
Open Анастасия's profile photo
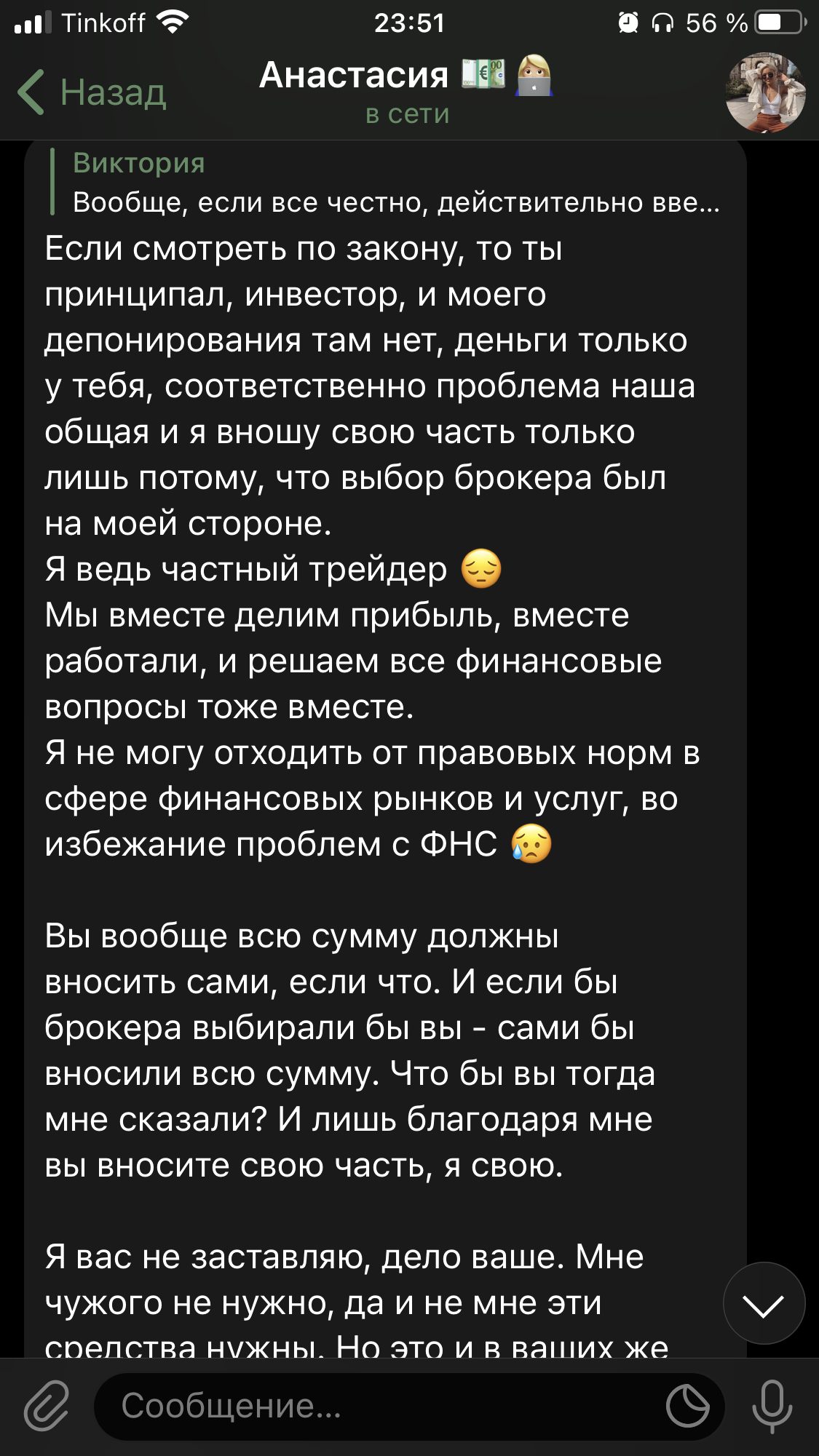[x=765, y=92]
